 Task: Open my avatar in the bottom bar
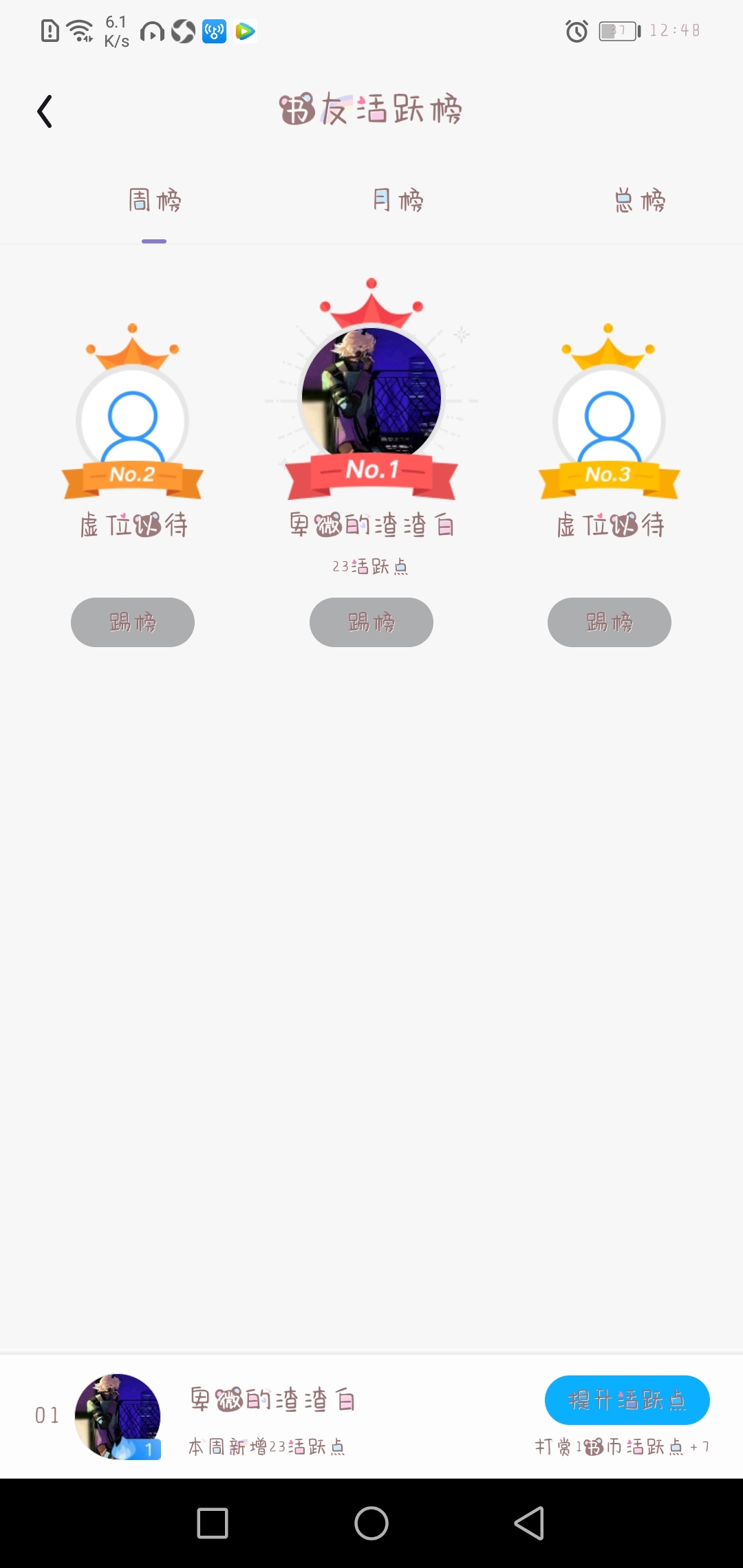pyautogui.click(x=118, y=1417)
